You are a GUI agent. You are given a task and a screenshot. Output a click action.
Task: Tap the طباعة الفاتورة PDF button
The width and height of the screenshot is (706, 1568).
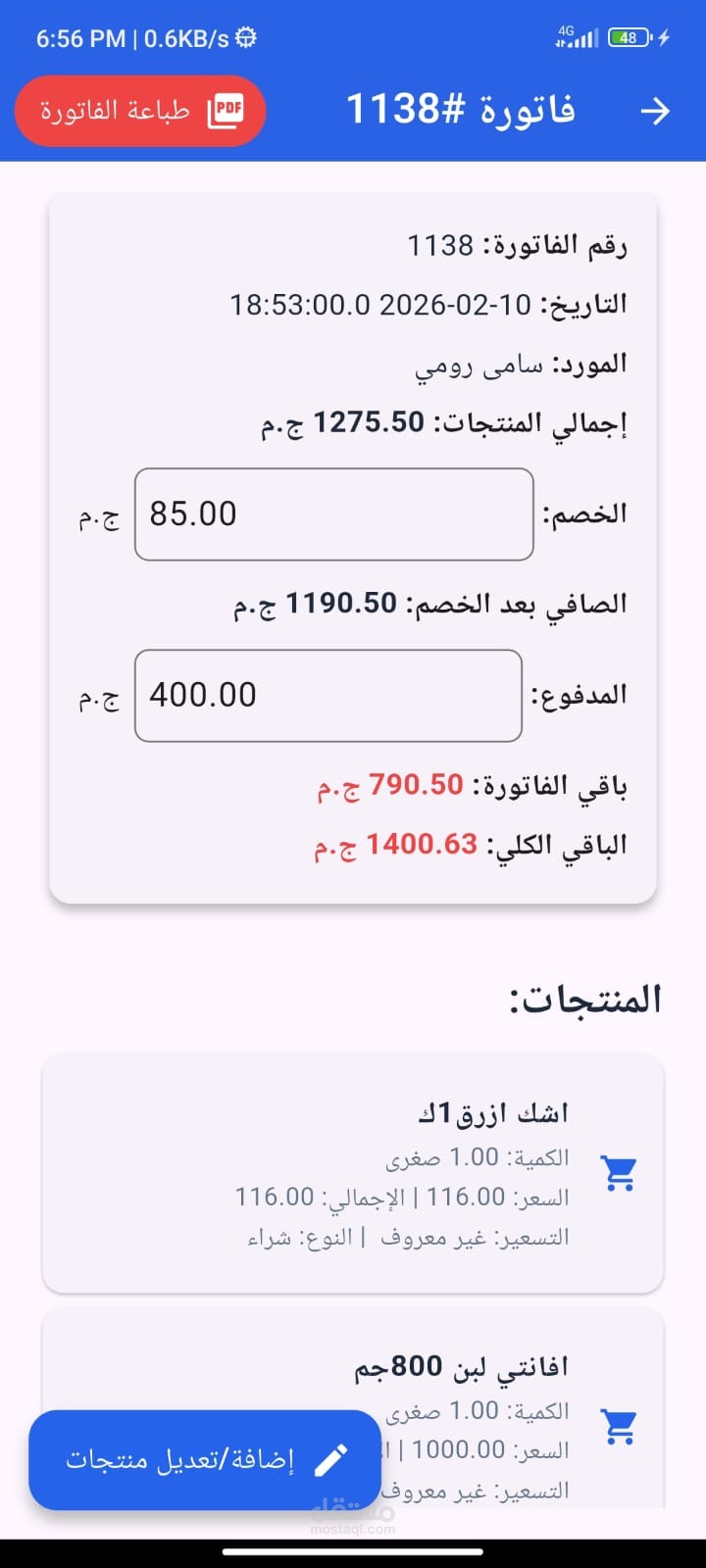click(x=140, y=112)
